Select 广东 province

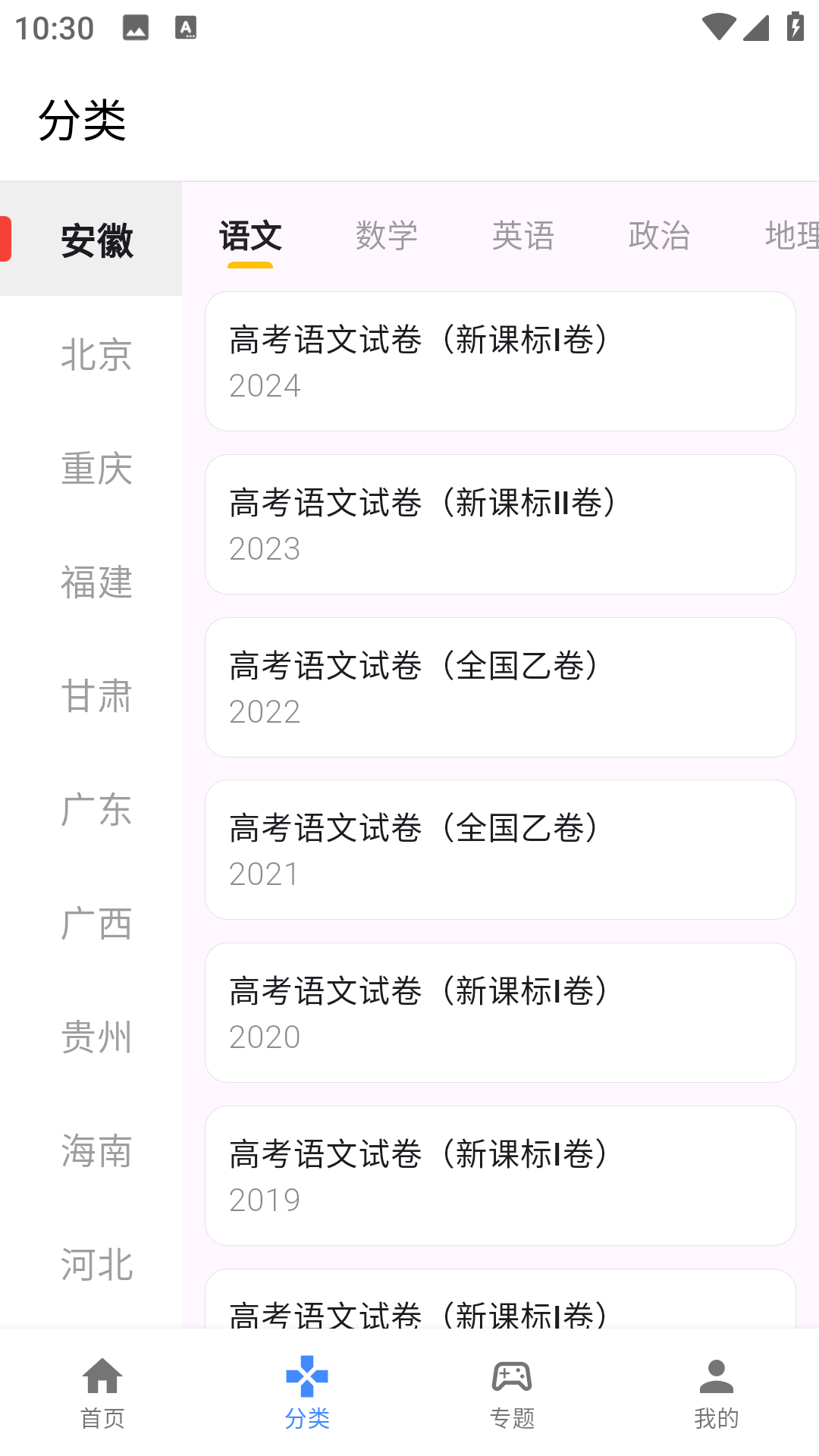point(96,810)
